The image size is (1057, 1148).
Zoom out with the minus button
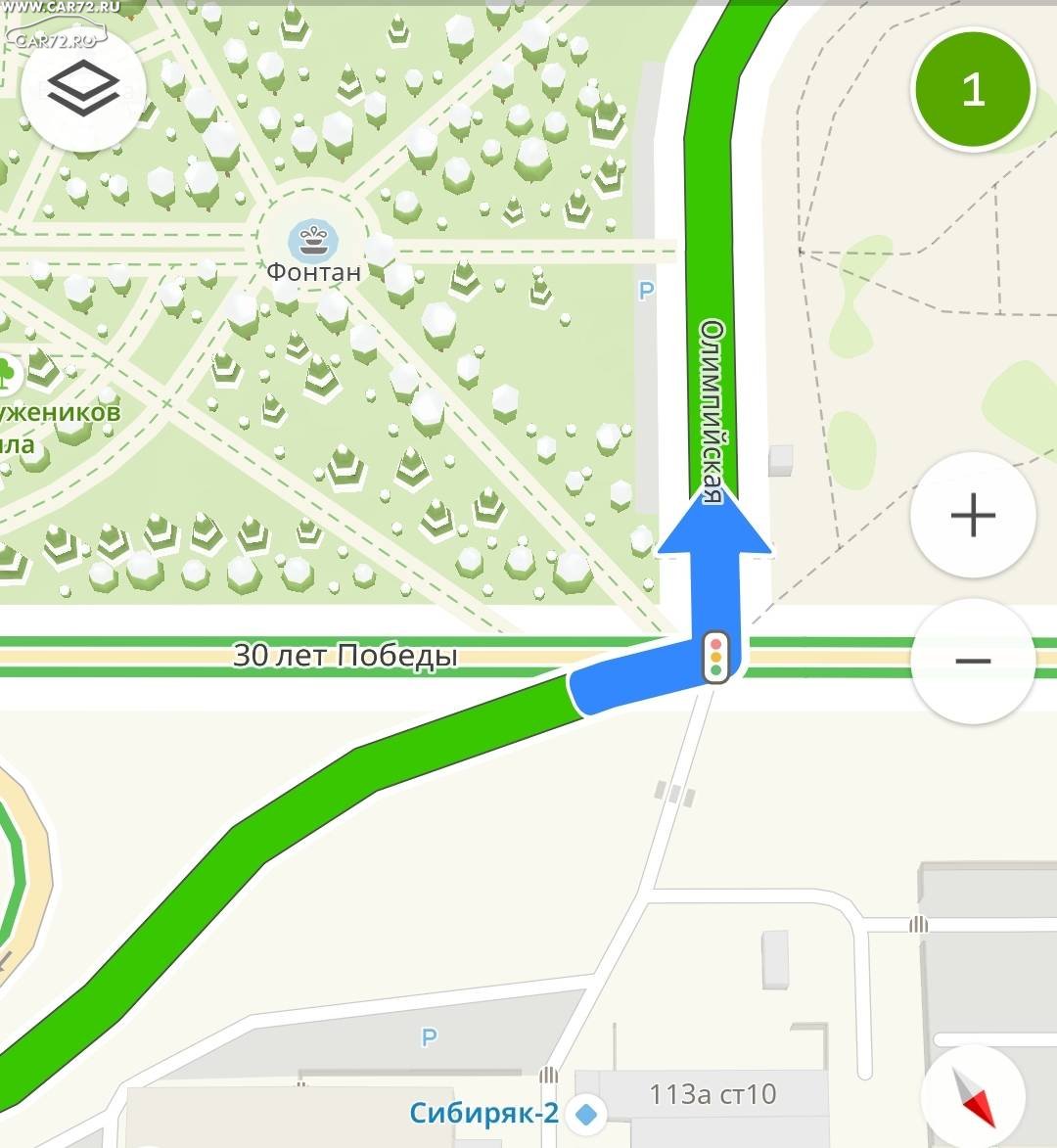973,662
